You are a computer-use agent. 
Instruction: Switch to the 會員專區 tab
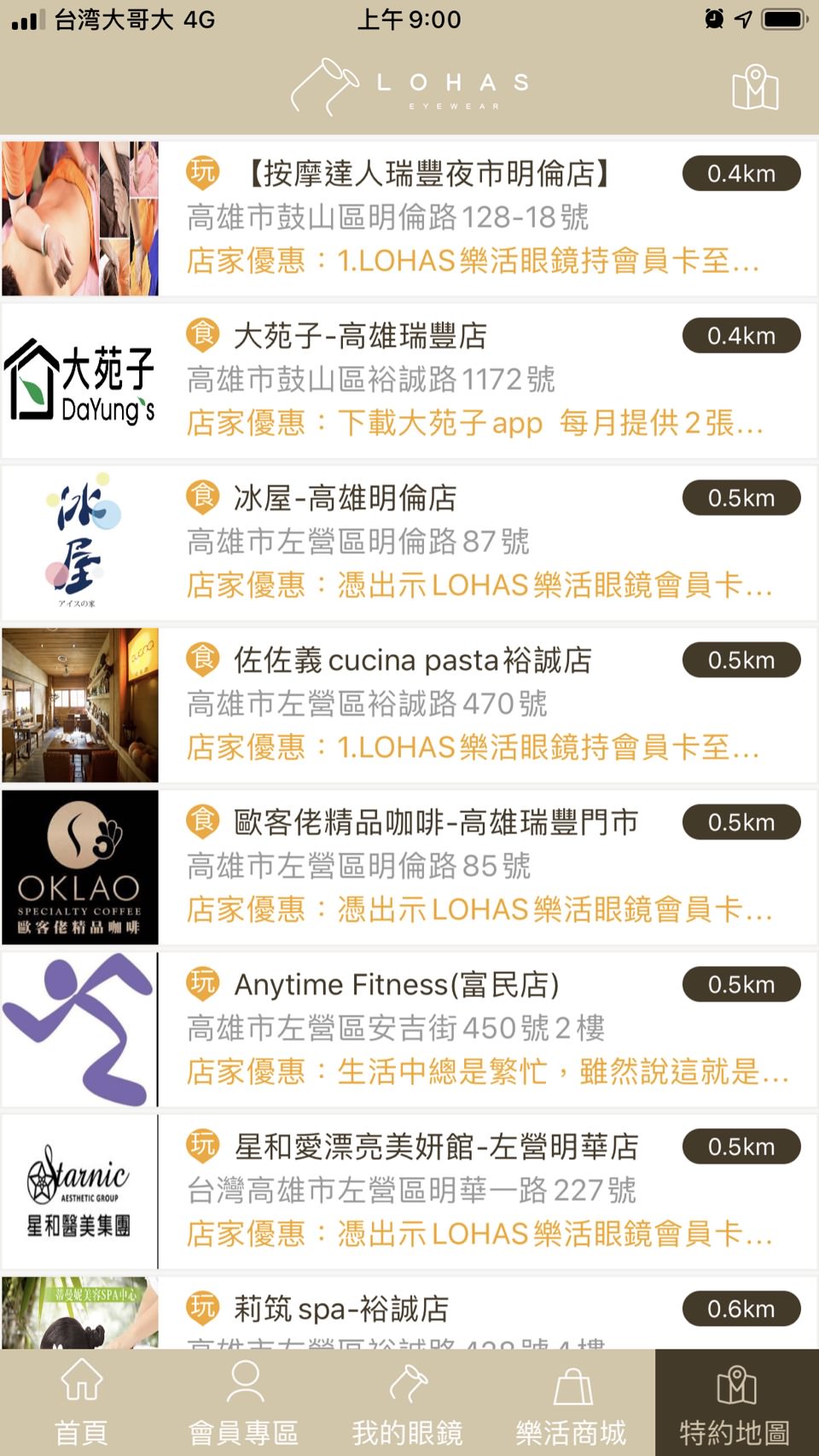[244, 1402]
